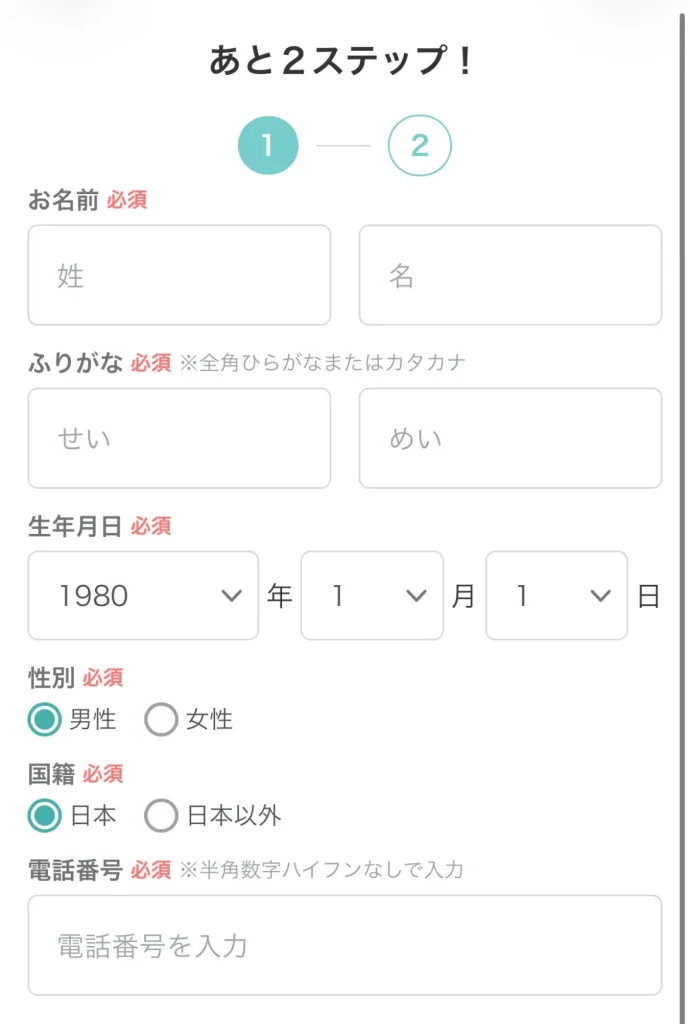This screenshot has width=690, height=1024.
Task: Focus the めい furigana field
Action: [510, 438]
